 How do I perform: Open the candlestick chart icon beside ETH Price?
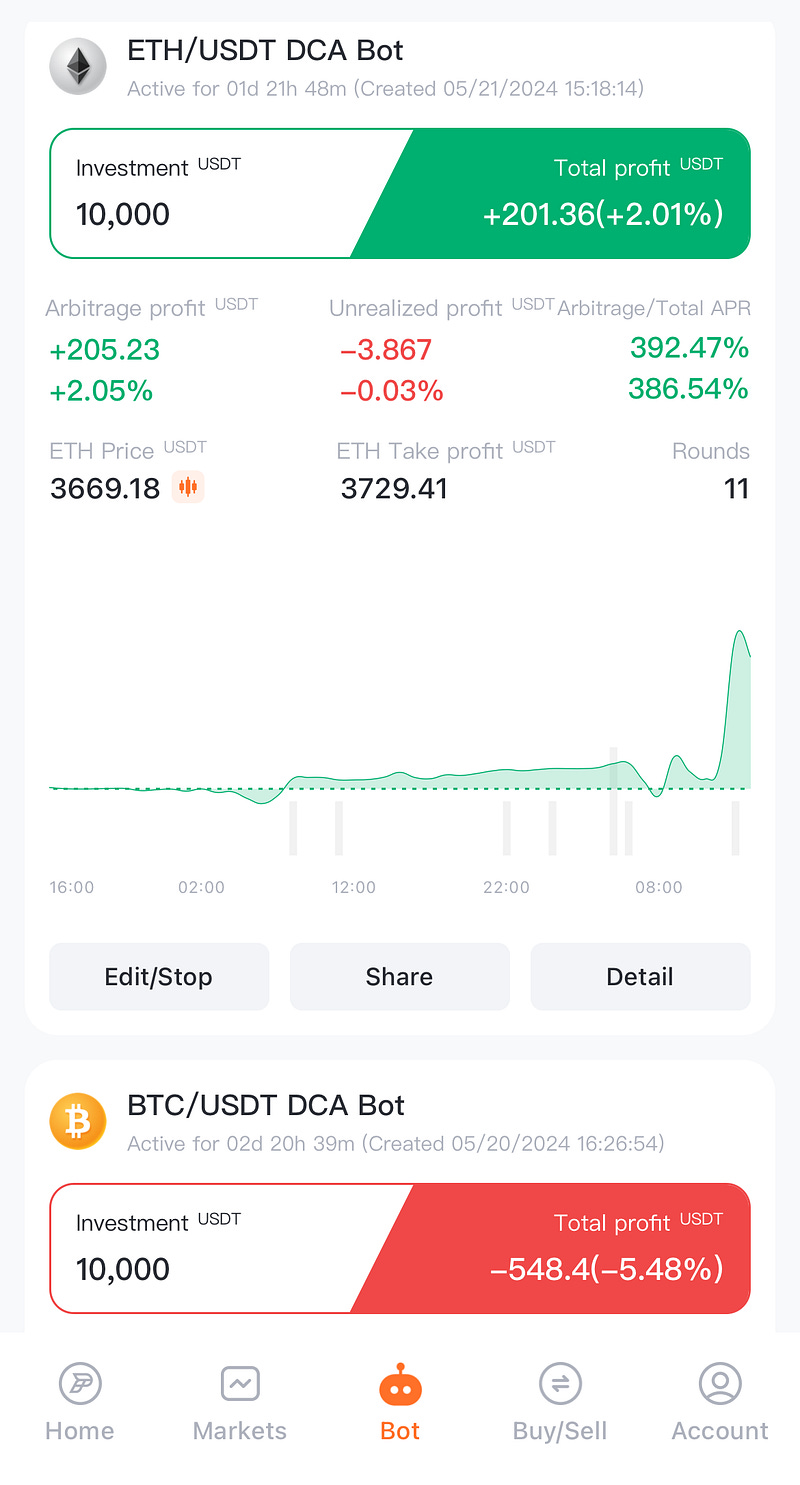(x=188, y=488)
